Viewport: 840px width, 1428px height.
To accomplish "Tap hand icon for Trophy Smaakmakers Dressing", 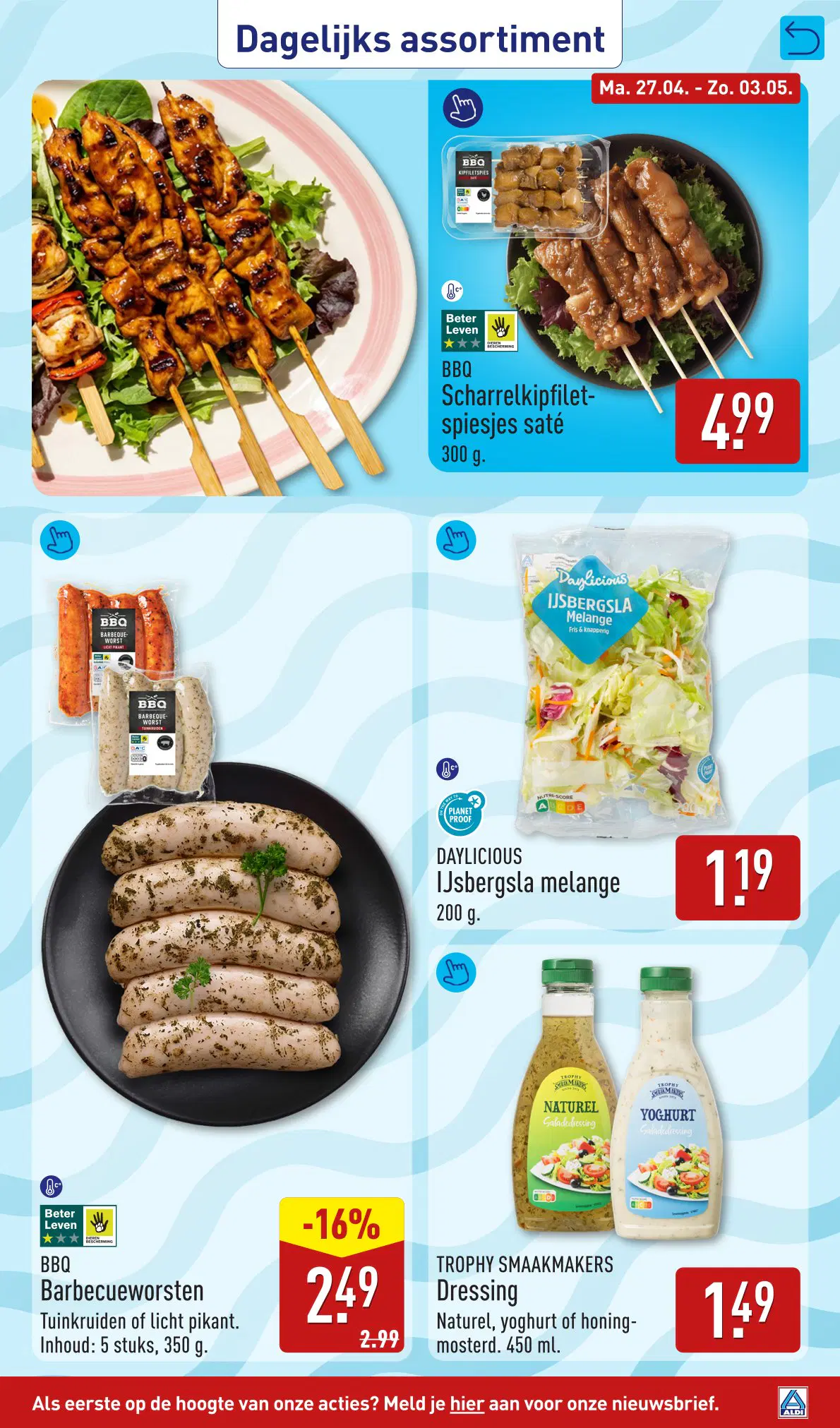I will click(x=456, y=973).
